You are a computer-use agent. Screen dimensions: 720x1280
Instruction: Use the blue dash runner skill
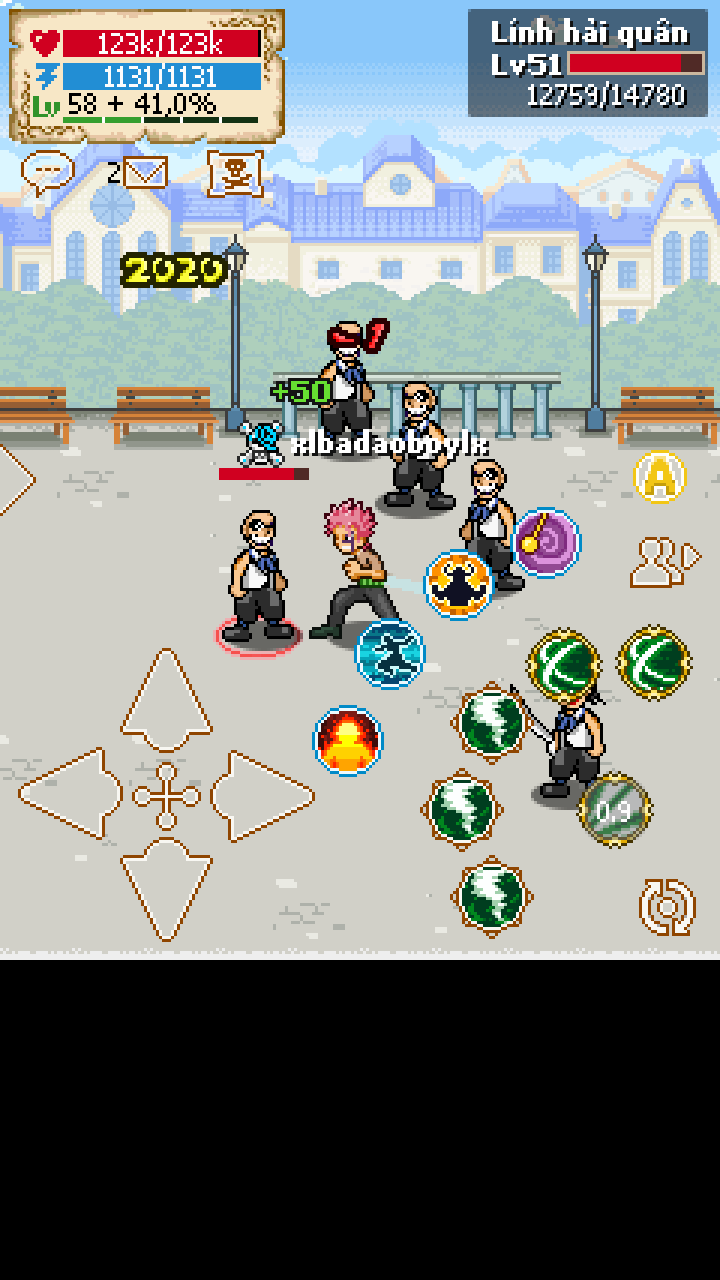(390, 654)
